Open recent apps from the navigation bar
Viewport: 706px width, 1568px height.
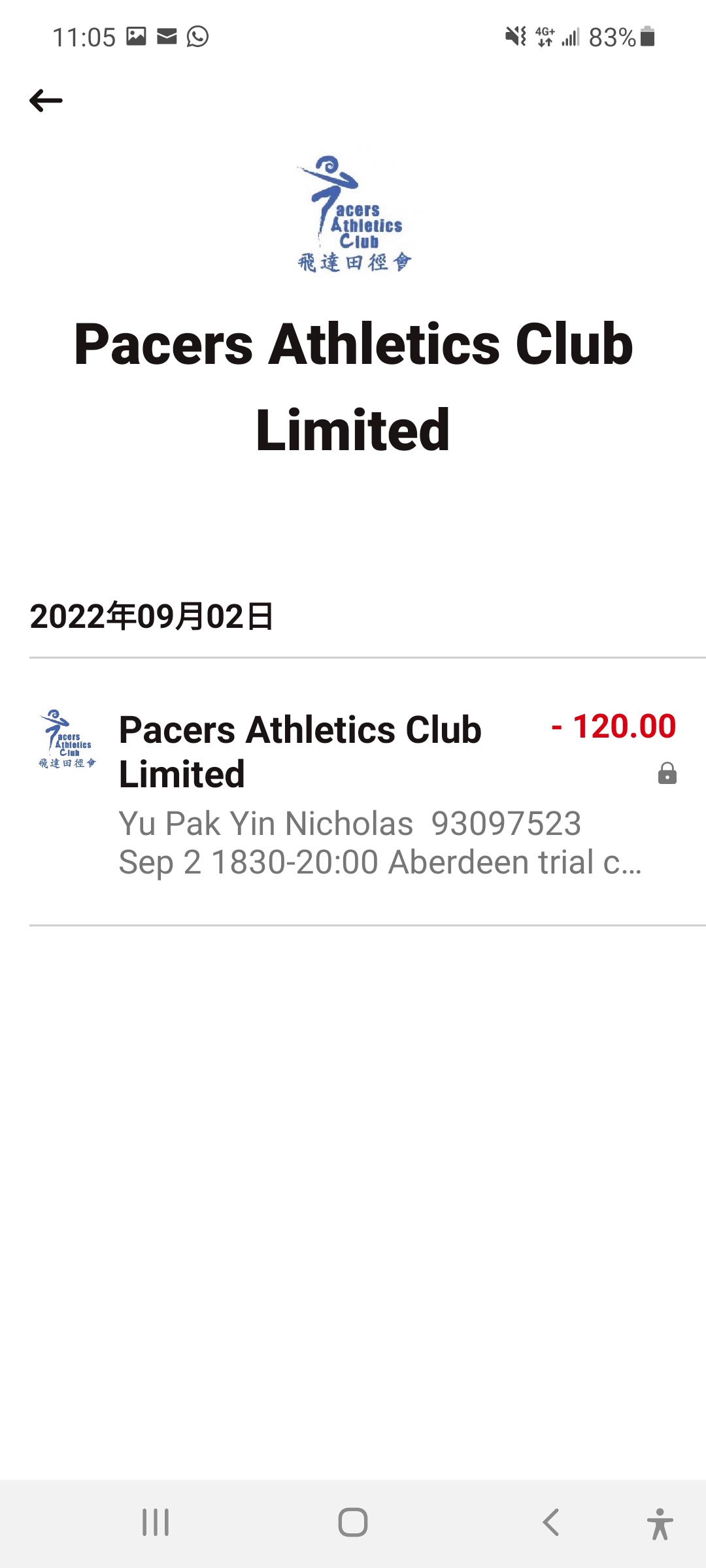click(156, 1522)
